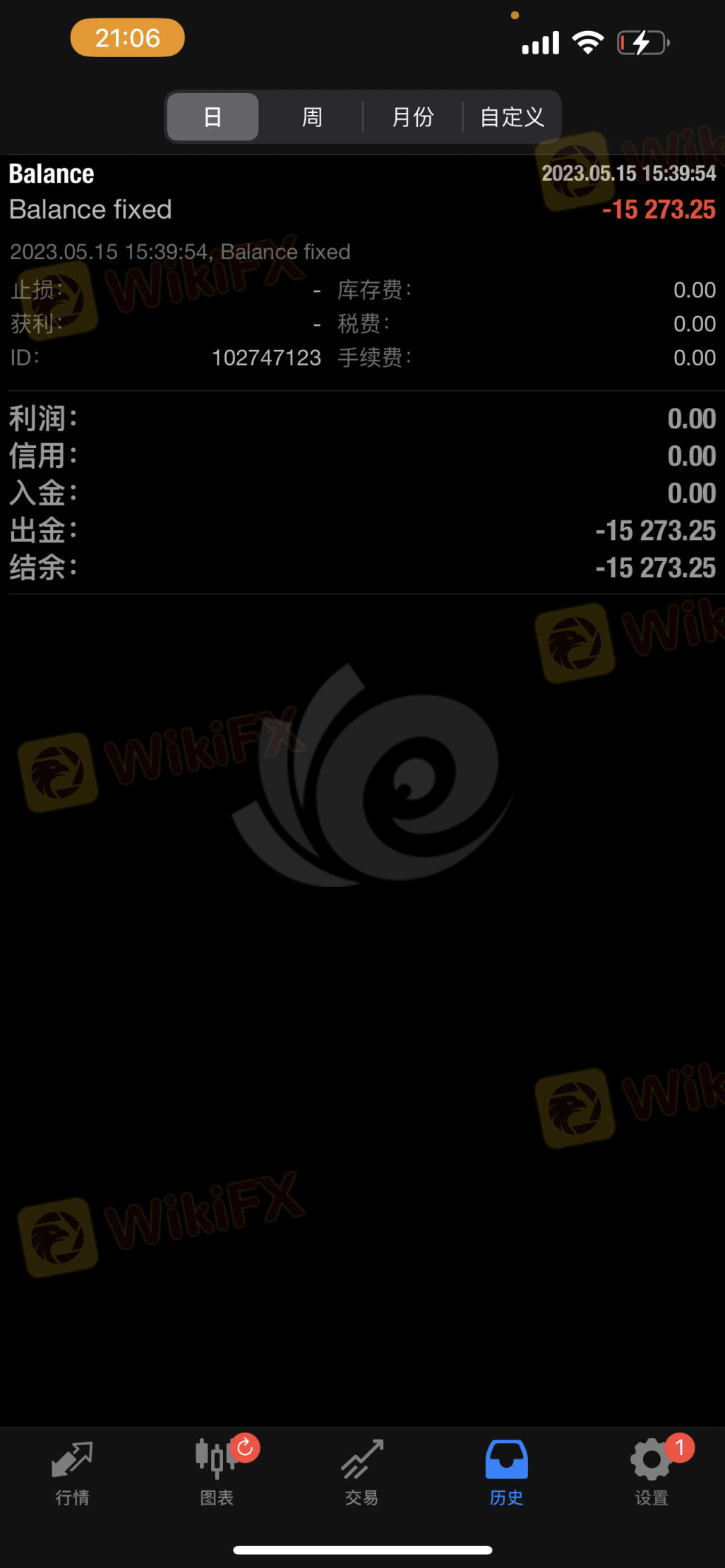Select the 日 (day) period filter

pyautogui.click(x=212, y=116)
